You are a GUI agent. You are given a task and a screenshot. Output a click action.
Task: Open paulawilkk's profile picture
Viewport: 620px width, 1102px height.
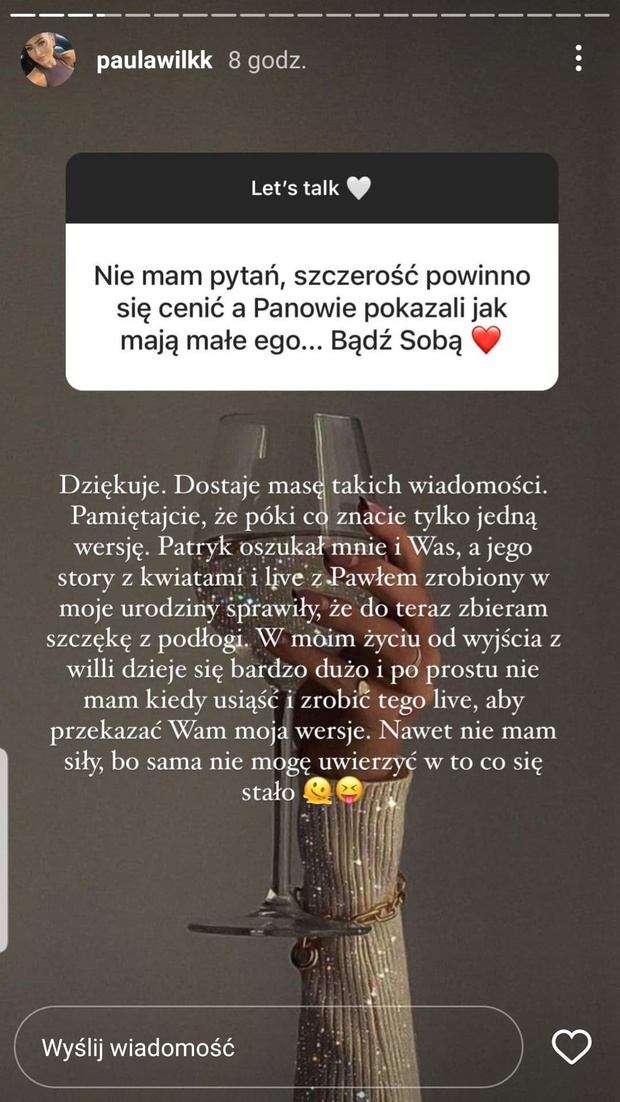[48, 60]
